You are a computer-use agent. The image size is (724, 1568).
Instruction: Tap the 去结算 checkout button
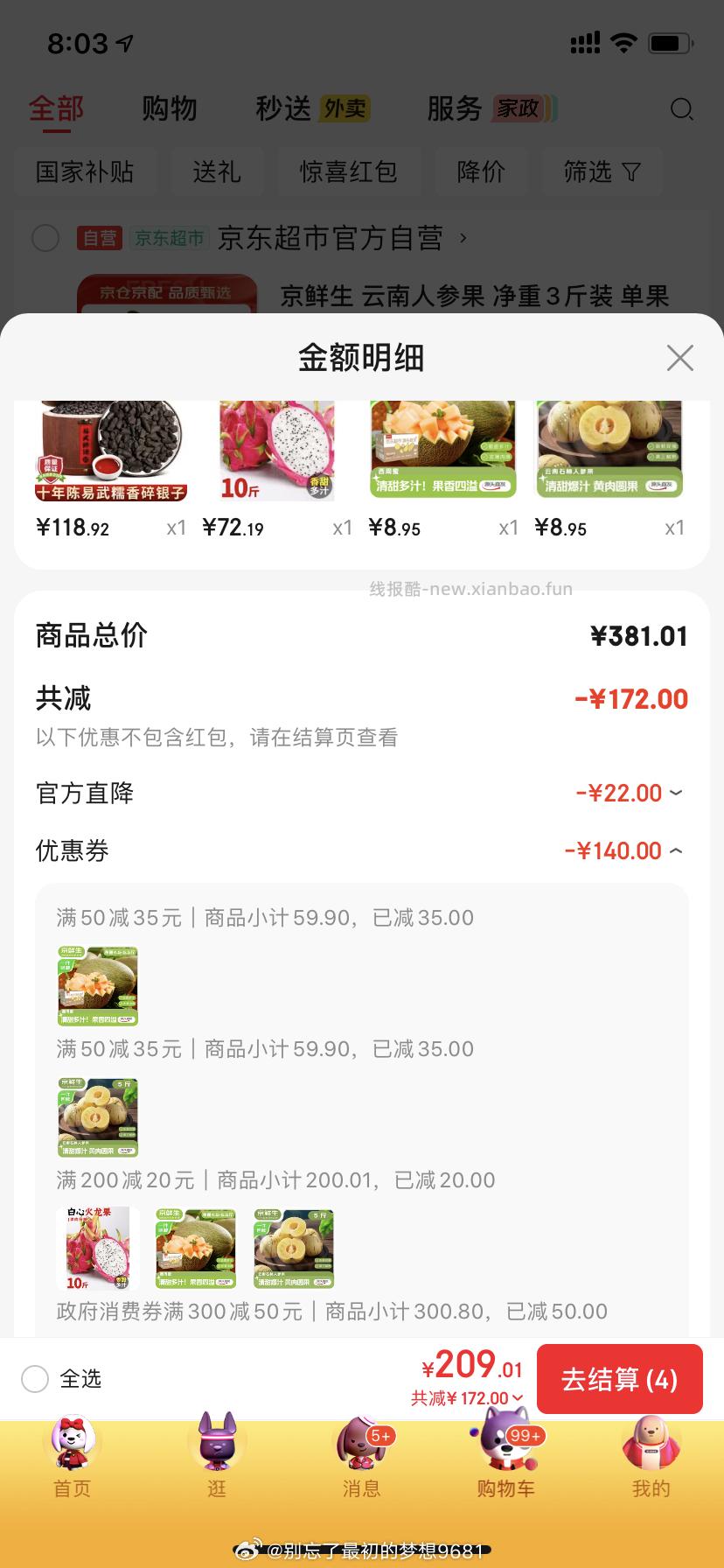(x=620, y=1379)
